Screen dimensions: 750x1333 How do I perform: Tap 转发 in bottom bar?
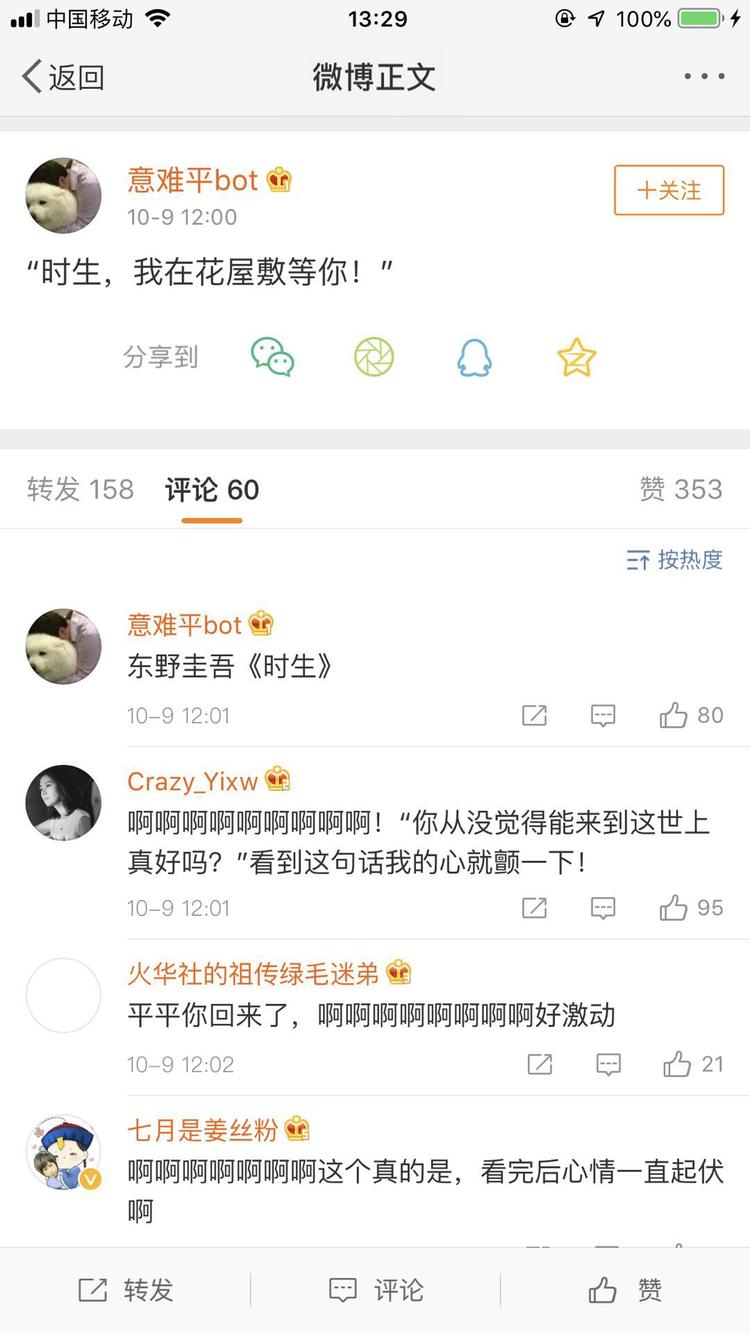(125, 1290)
